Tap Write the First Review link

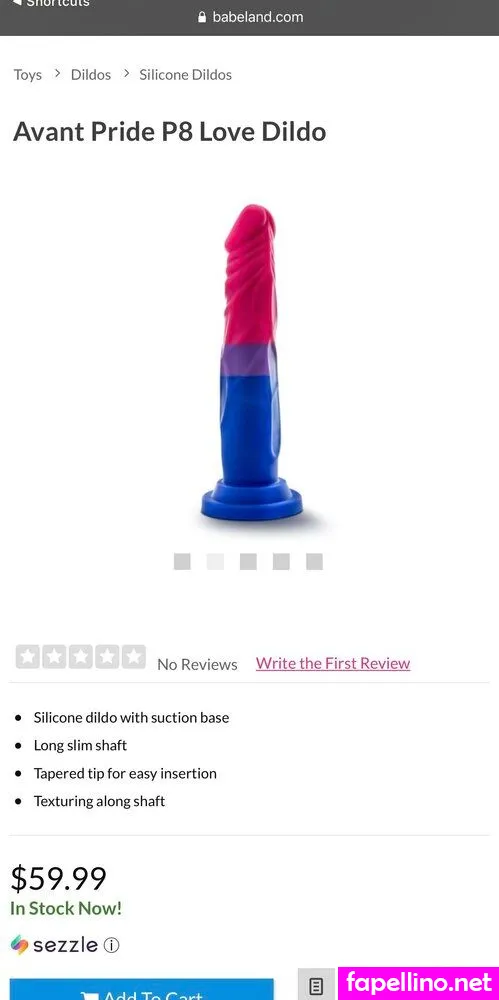pyautogui.click(x=333, y=663)
